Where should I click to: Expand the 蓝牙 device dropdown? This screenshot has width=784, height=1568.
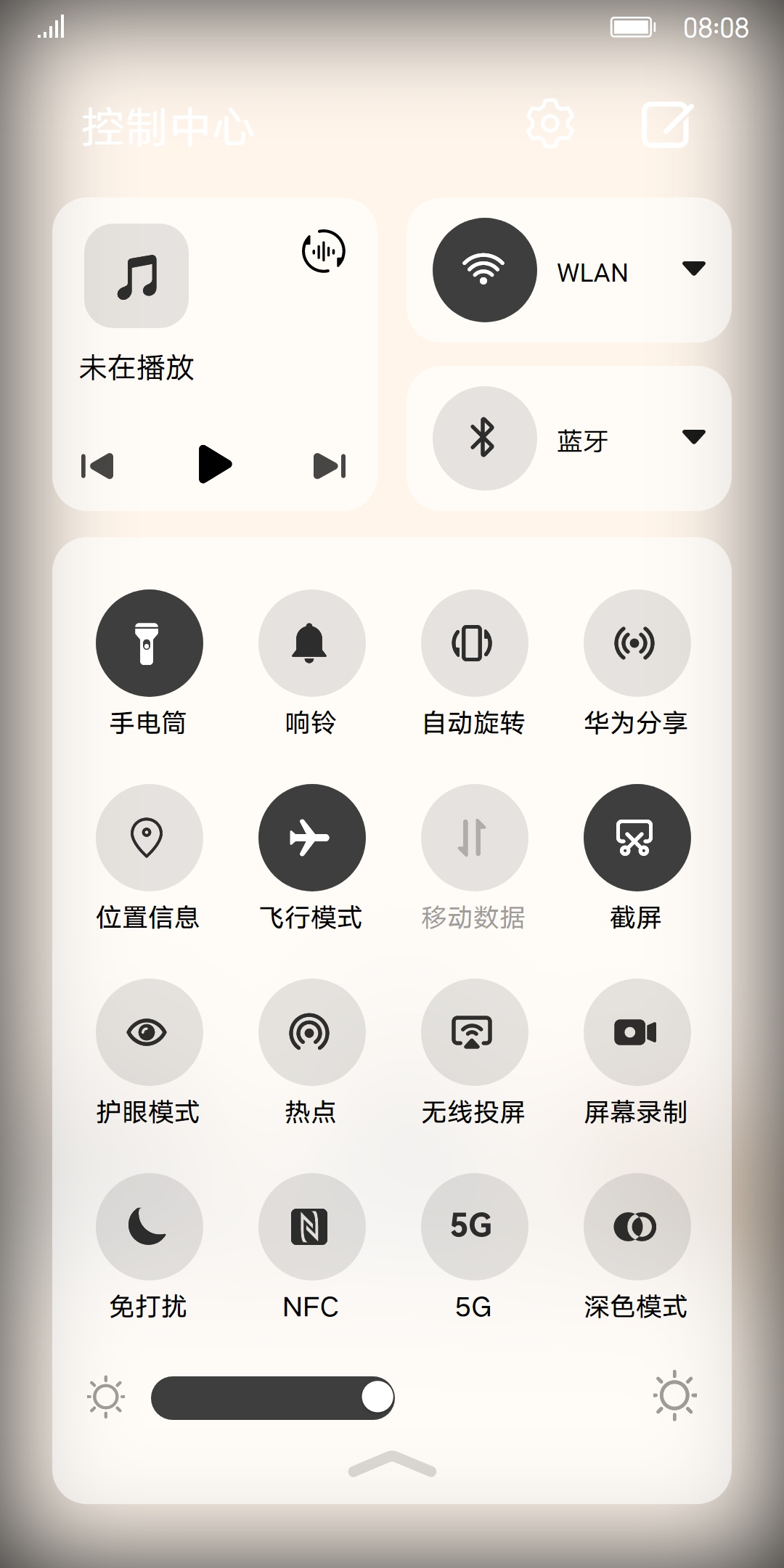point(694,437)
